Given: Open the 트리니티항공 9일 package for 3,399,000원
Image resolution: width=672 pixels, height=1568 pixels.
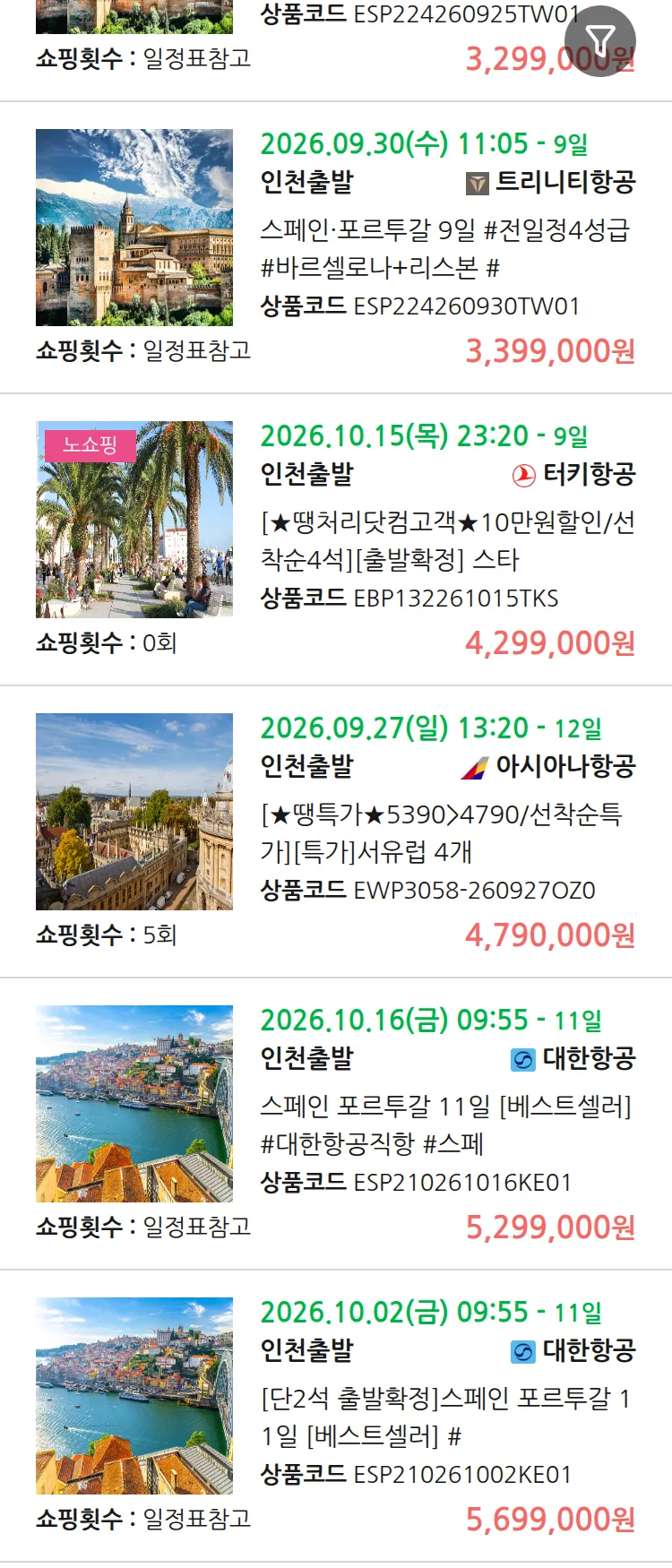Looking at the screenshot, I should 336,247.
